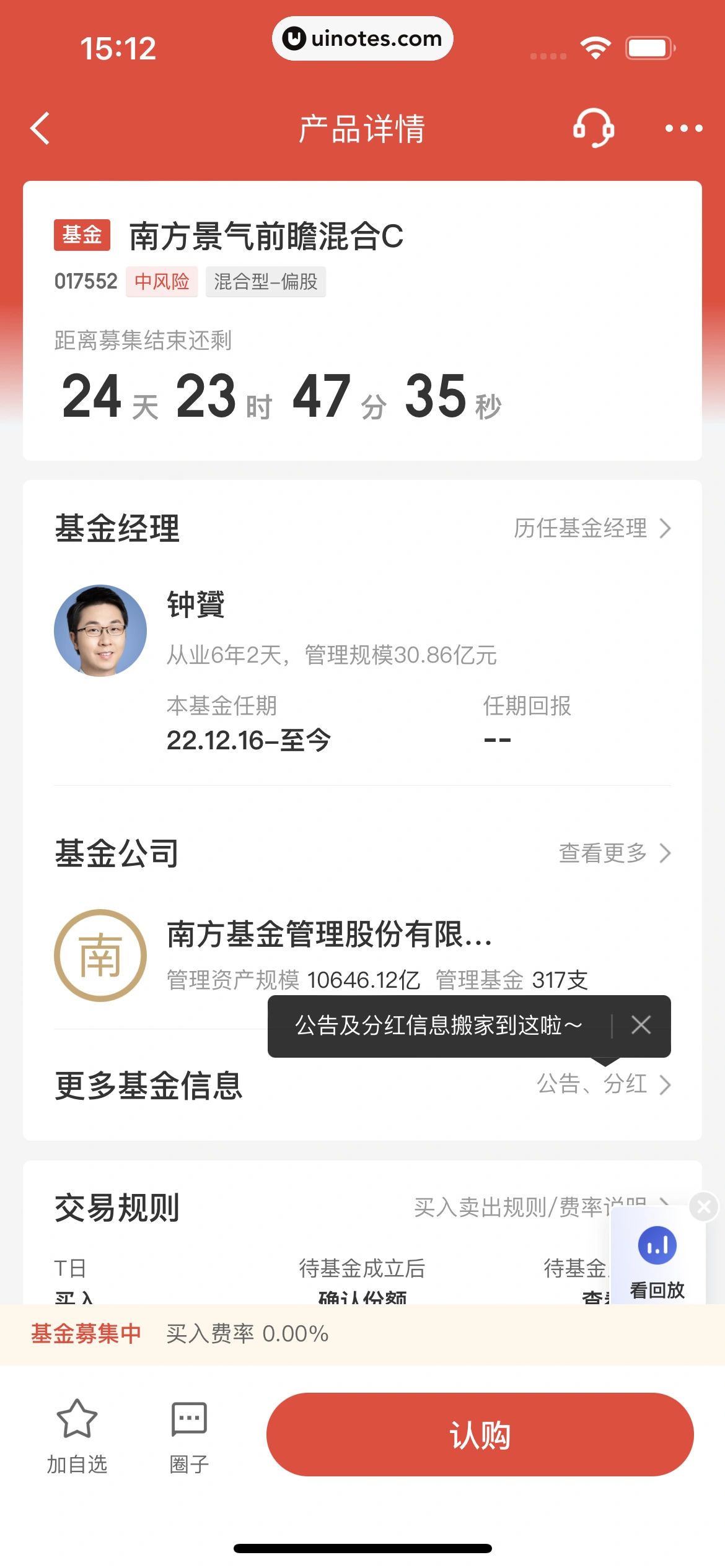Open the more options ellipsis menu
The width and height of the screenshot is (725, 1568).
coord(683,128)
